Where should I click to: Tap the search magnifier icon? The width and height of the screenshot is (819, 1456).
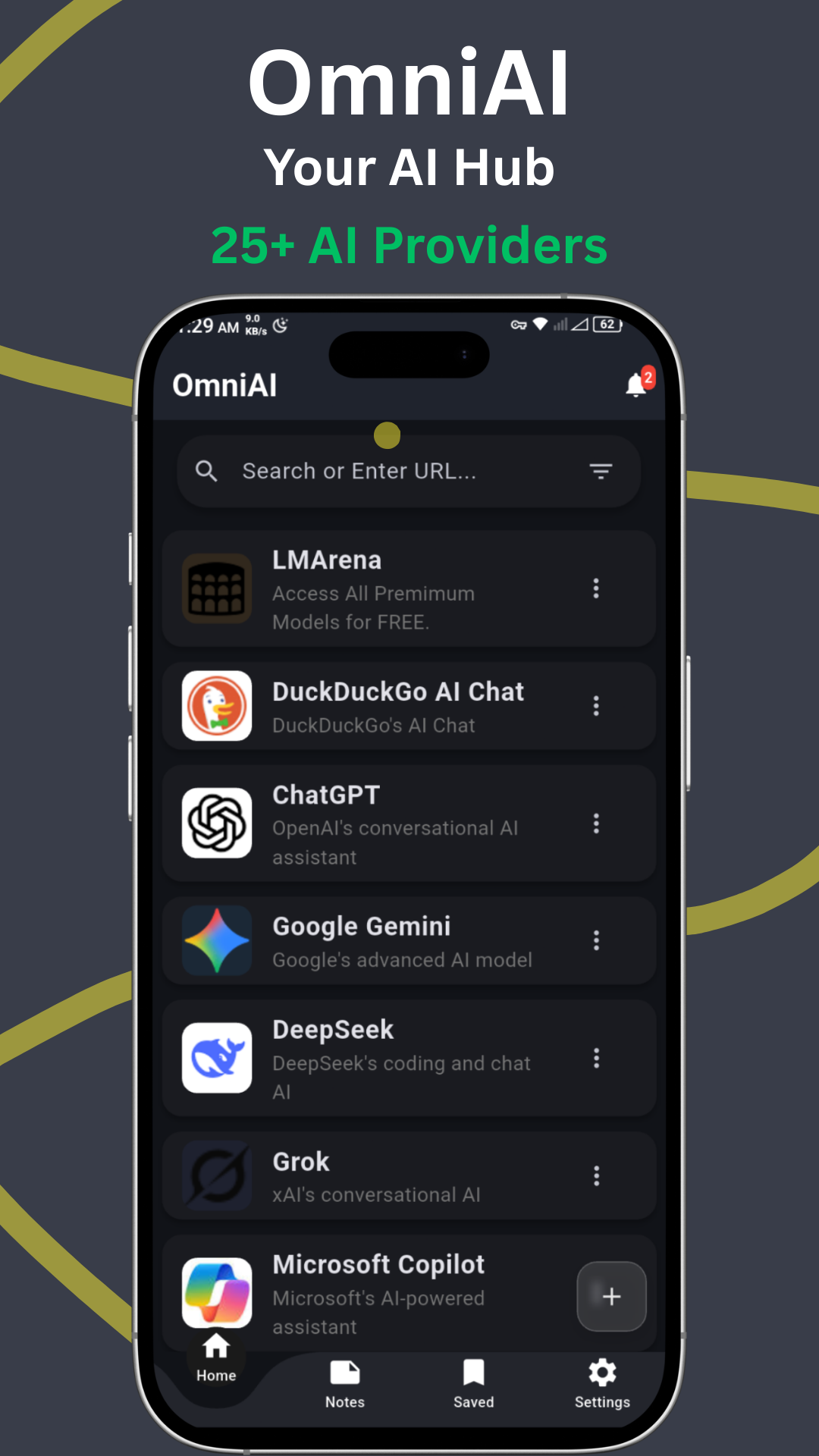click(x=206, y=470)
